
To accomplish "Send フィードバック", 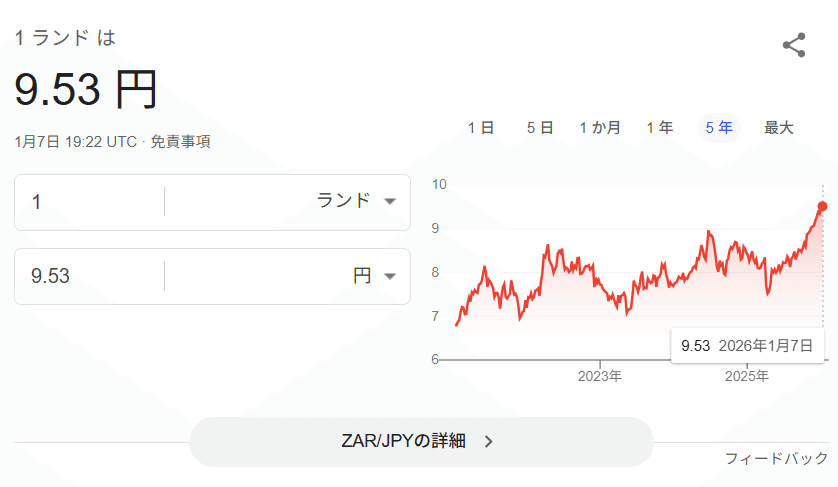I will (776, 458).
